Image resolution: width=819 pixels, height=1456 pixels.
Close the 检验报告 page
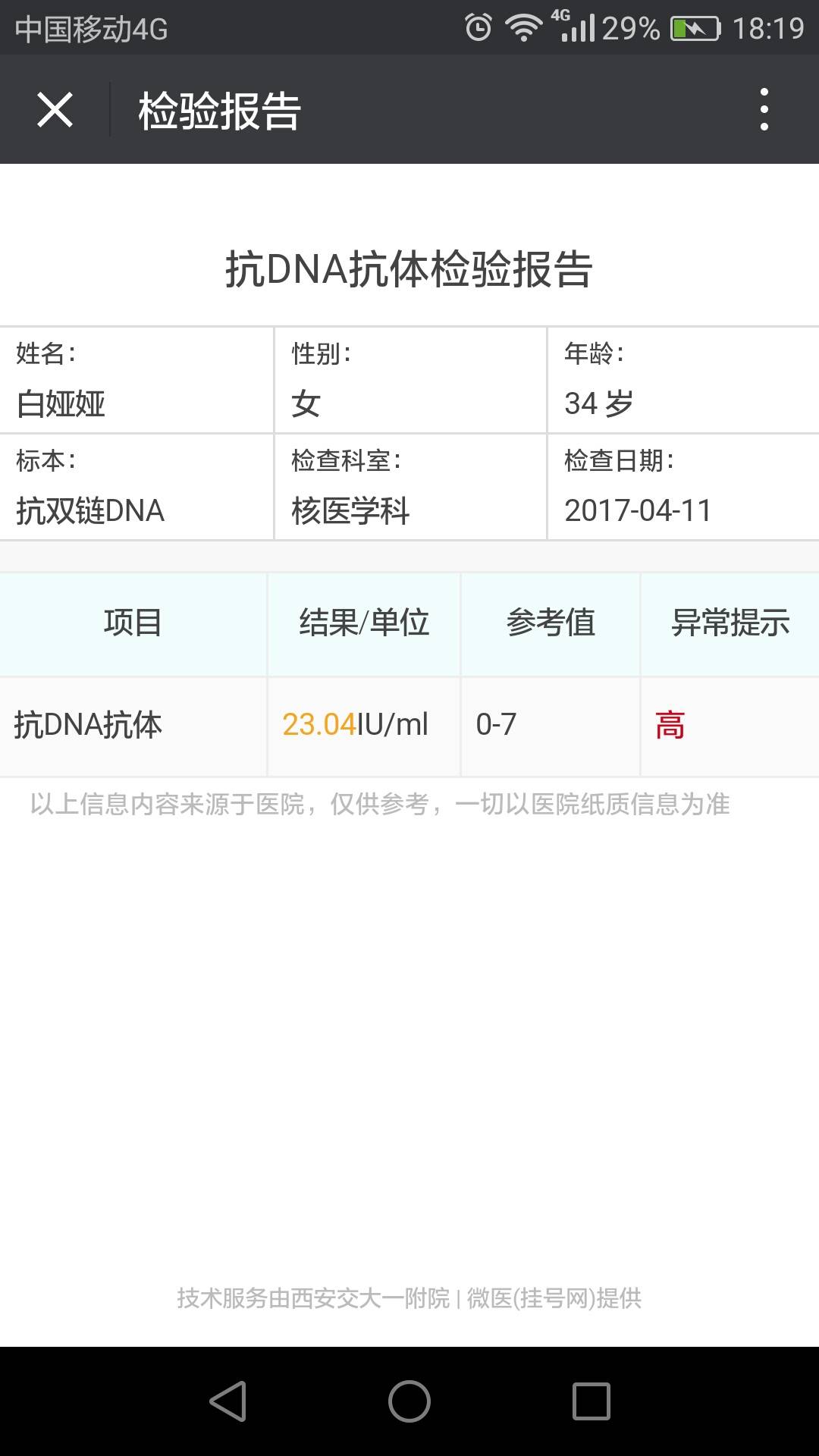[55, 110]
